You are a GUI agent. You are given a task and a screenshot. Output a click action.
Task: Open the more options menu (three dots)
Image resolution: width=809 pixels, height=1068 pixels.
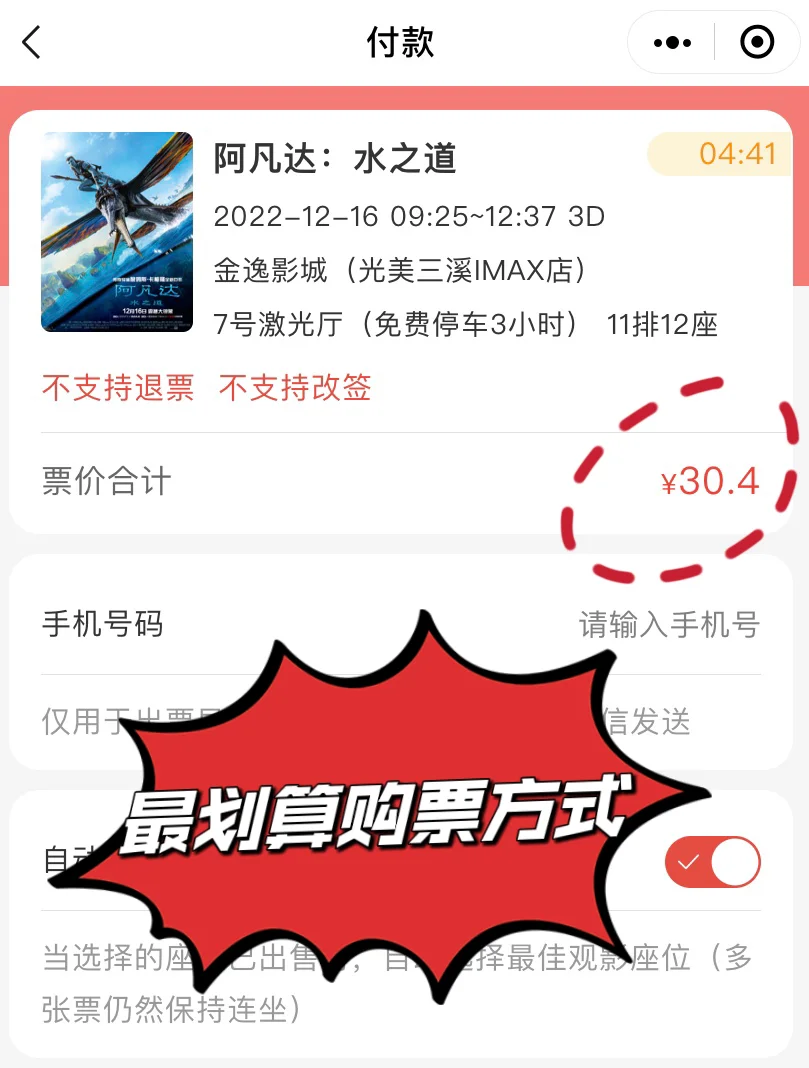point(672,42)
